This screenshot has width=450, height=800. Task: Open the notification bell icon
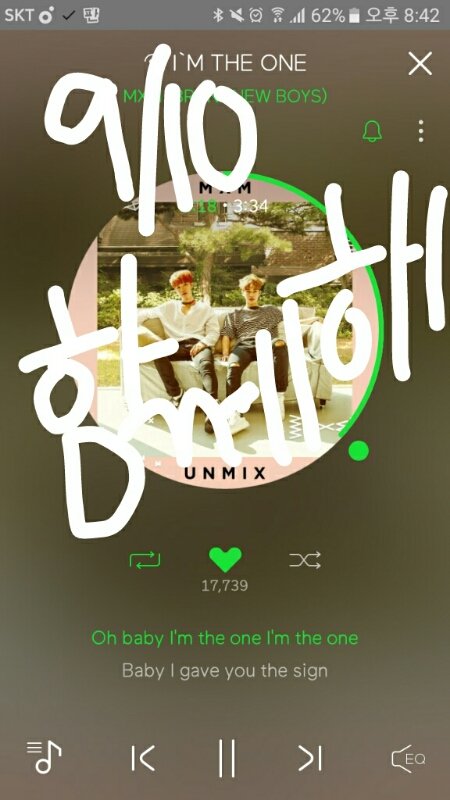pos(372,131)
